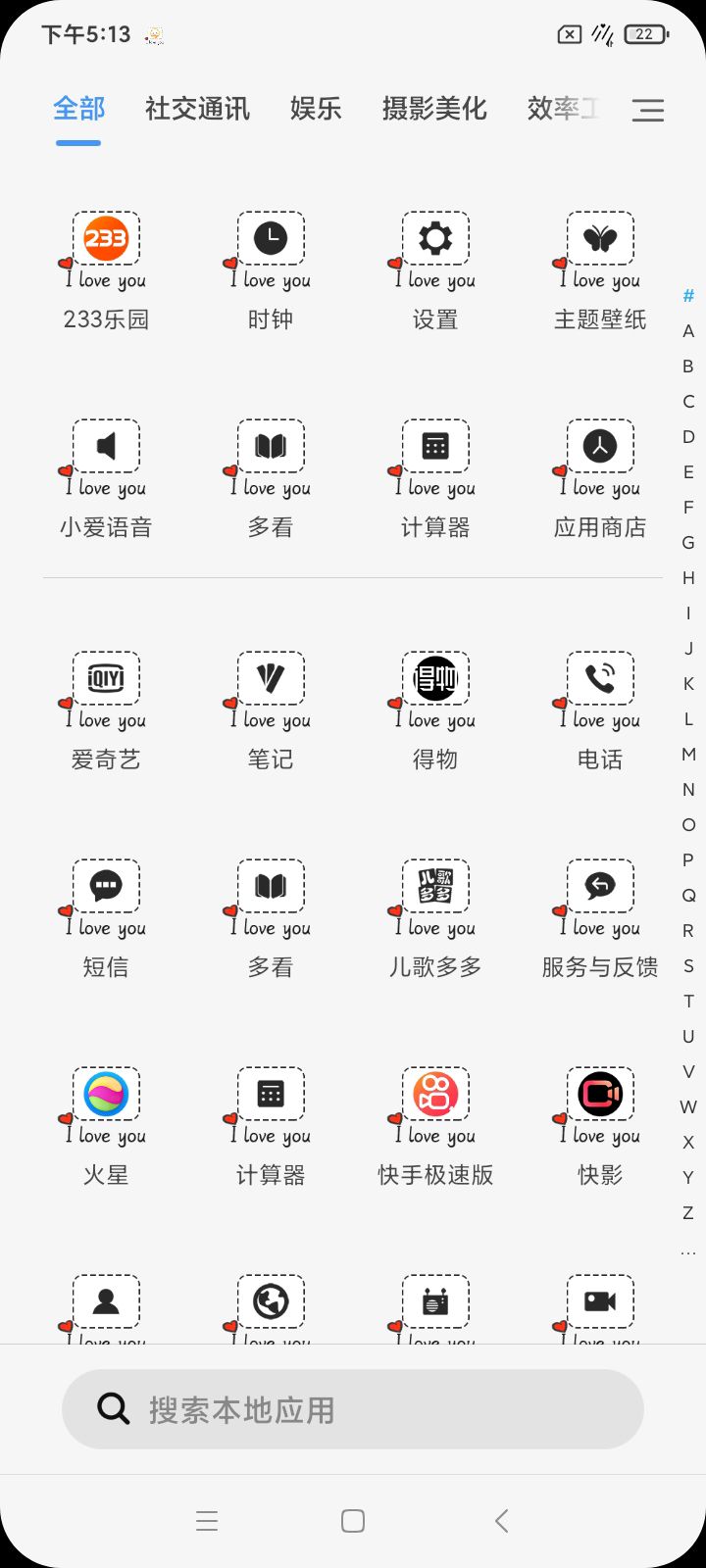
Task: Open 服务与反馈 app
Action: [x=600, y=888]
